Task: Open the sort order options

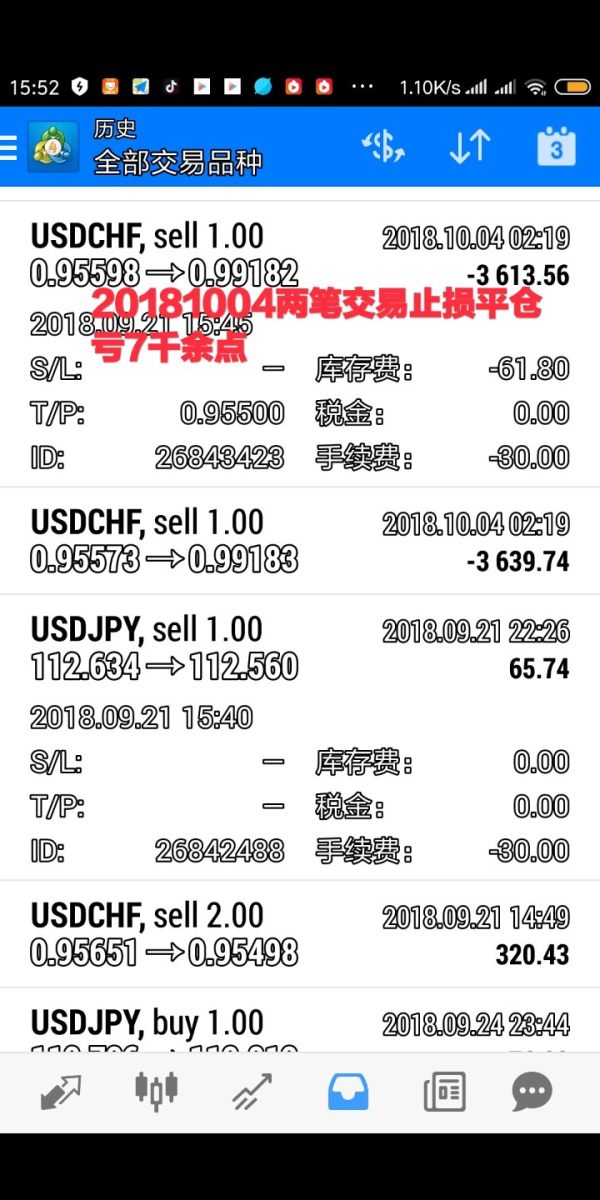Action: [469, 148]
